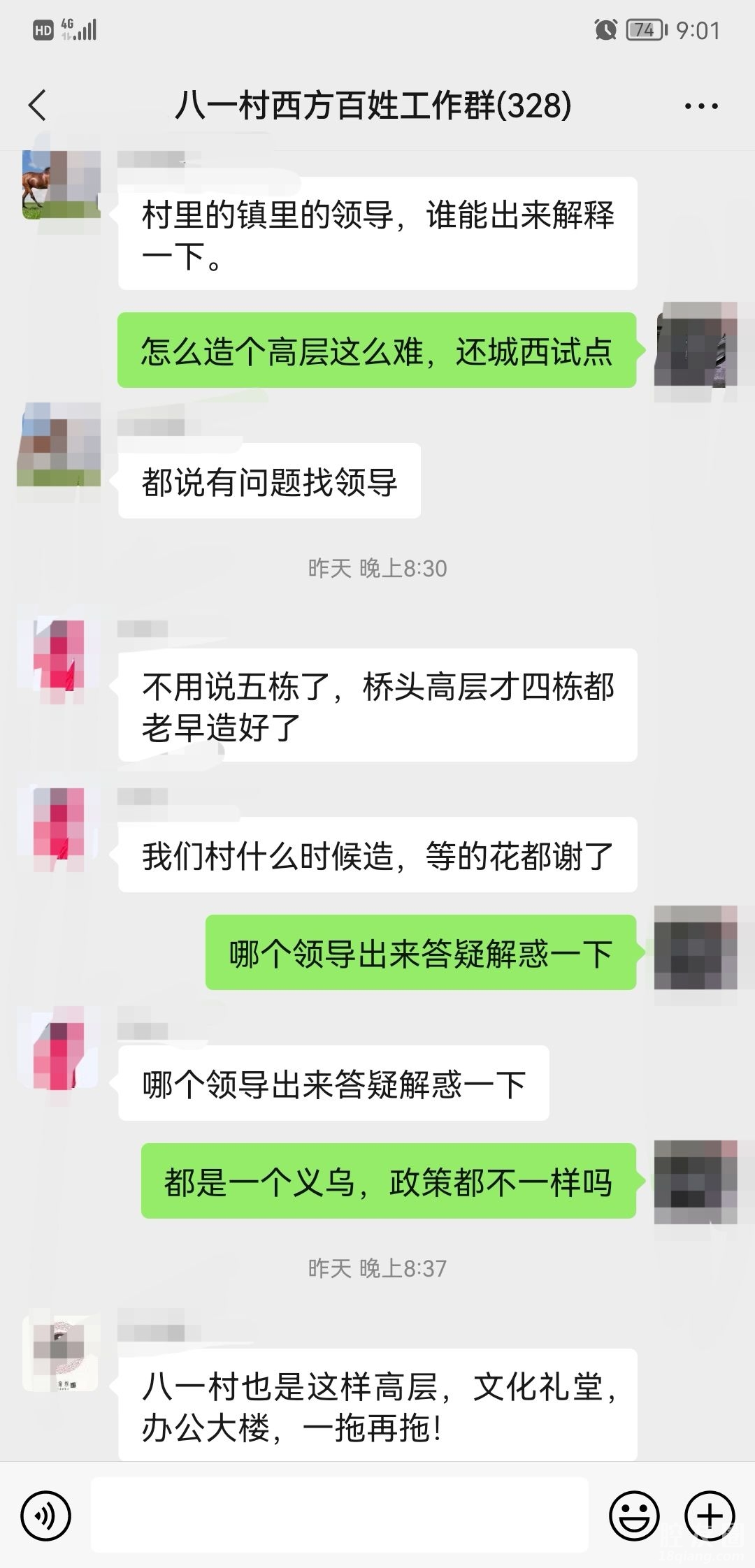
Task: View profile of sender of 我们村什么时候造
Action: point(59,828)
